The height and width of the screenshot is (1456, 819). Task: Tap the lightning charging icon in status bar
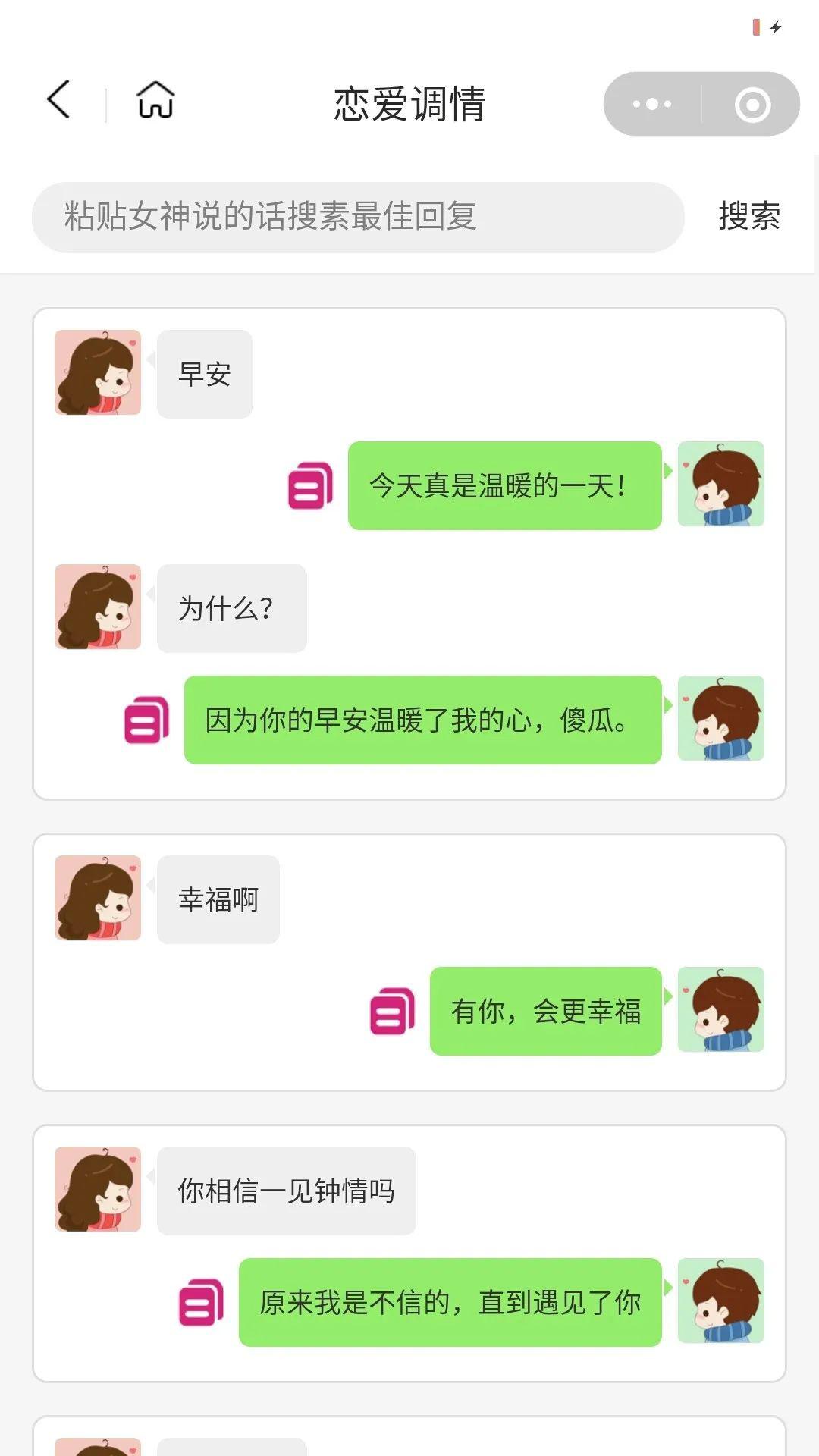pos(775,25)
